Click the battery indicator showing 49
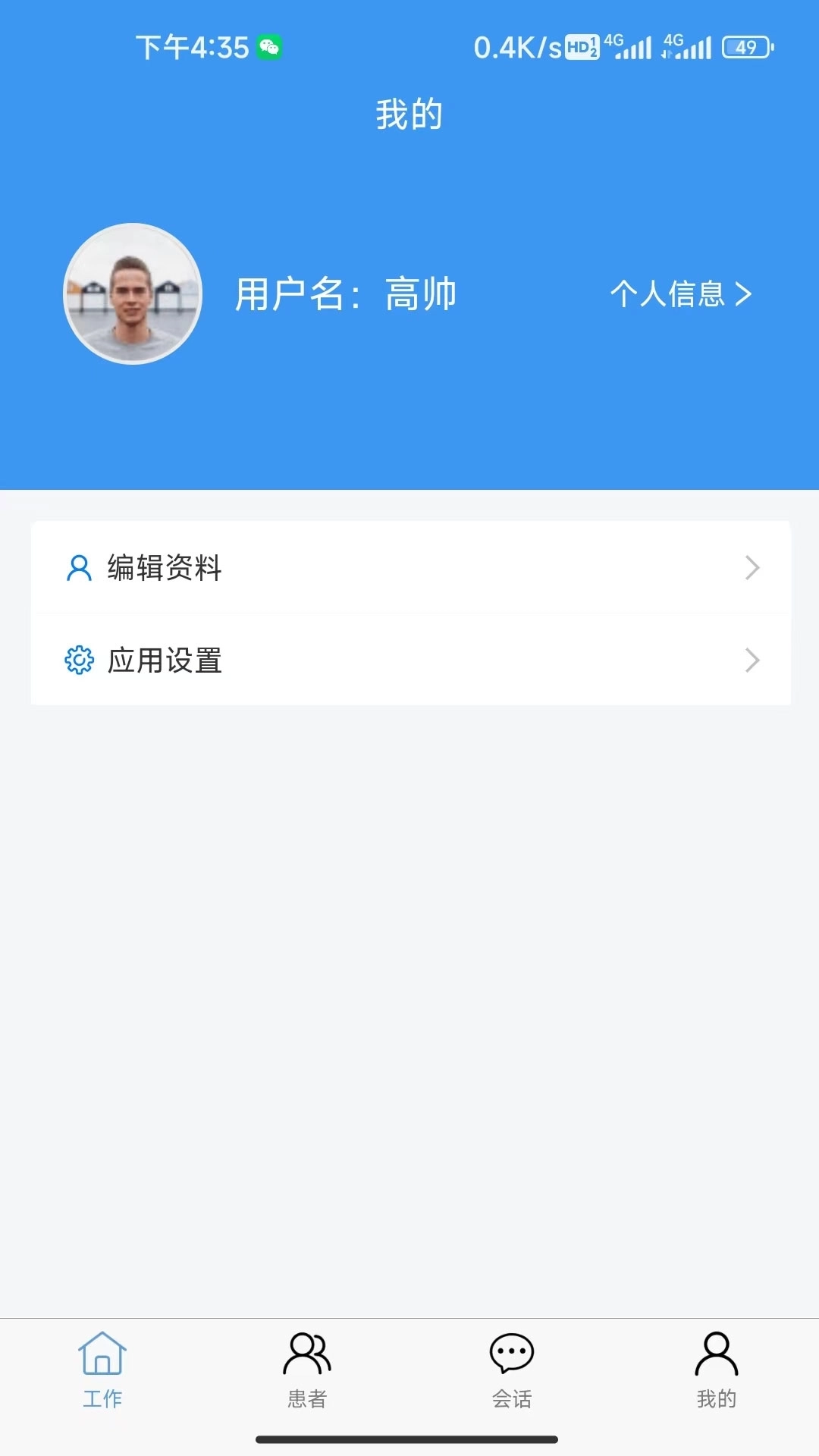This screenshot has height=1456, width=819. point(742,47)
